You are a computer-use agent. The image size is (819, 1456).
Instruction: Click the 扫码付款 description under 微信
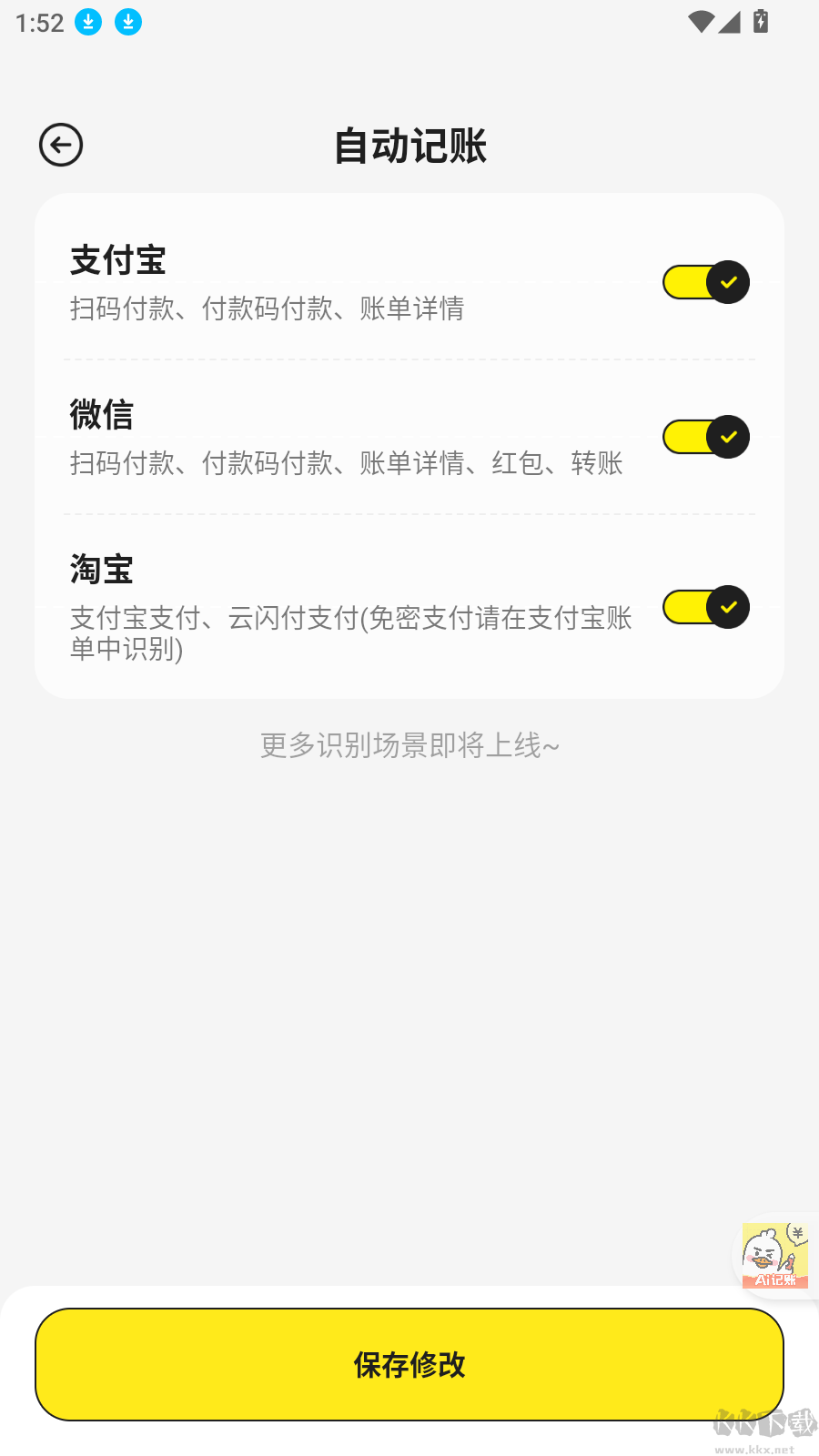tap(347, 463)
